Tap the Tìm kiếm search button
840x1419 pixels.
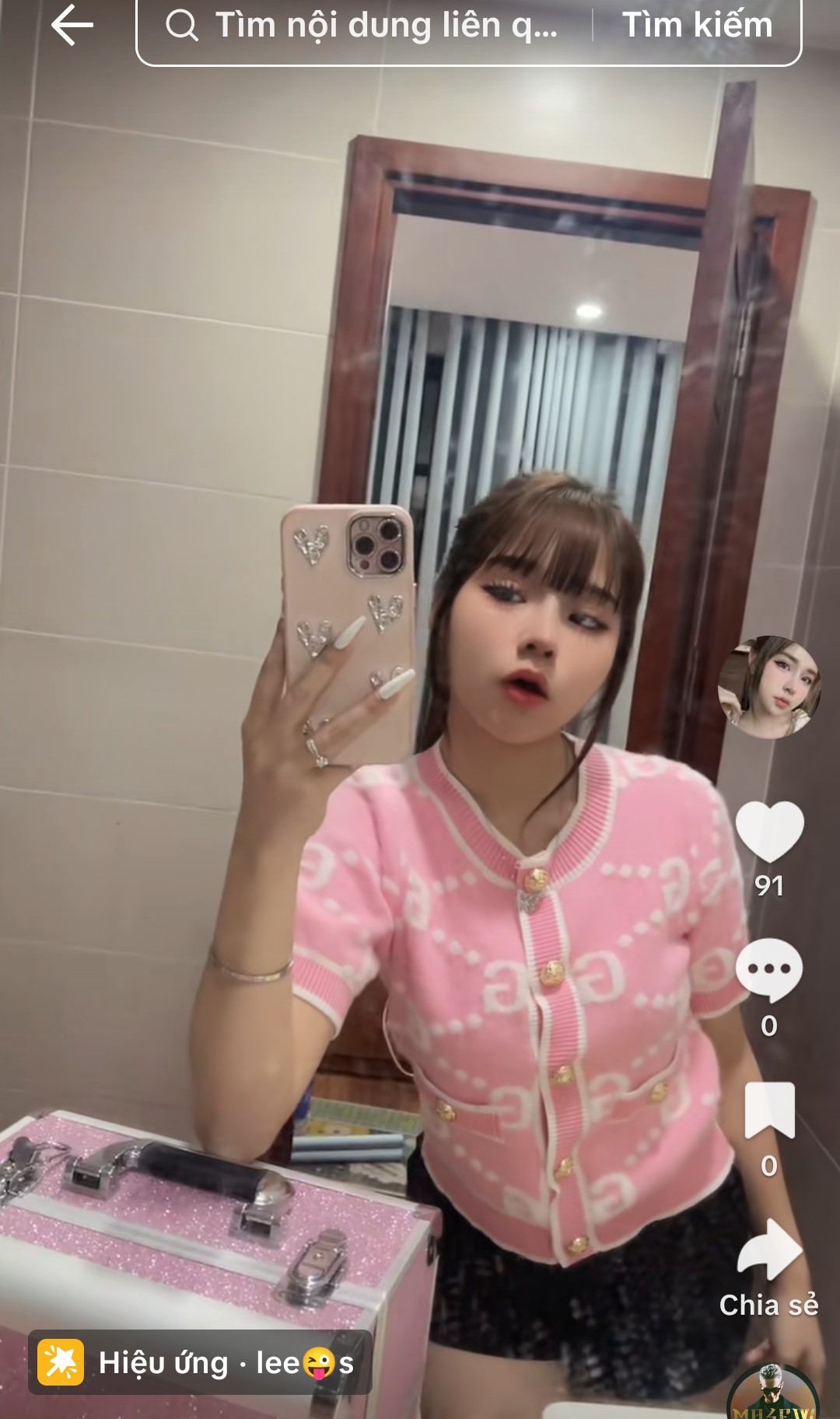coord(697,26)
